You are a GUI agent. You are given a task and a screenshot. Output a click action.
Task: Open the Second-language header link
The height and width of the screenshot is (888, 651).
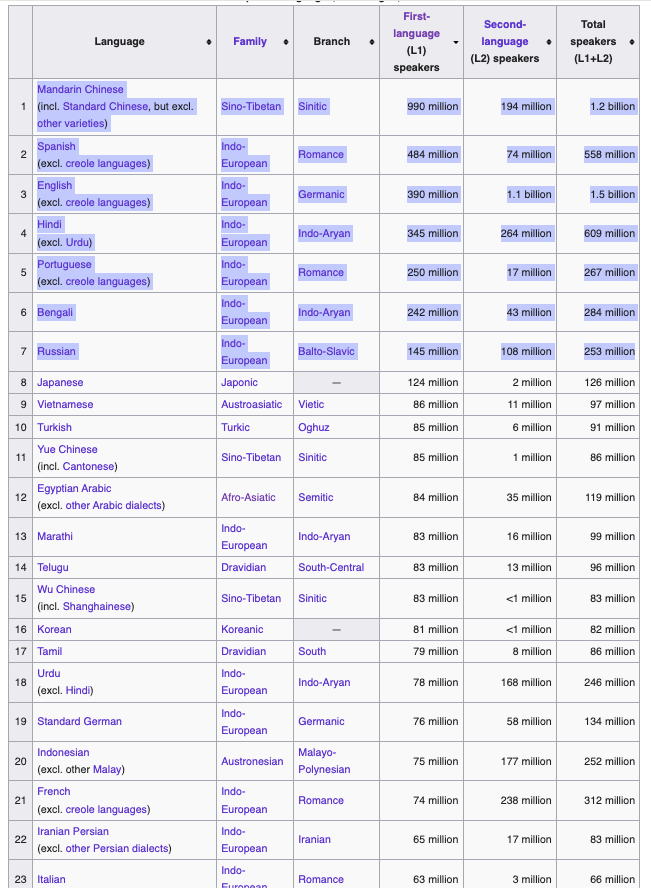[504, 33]
